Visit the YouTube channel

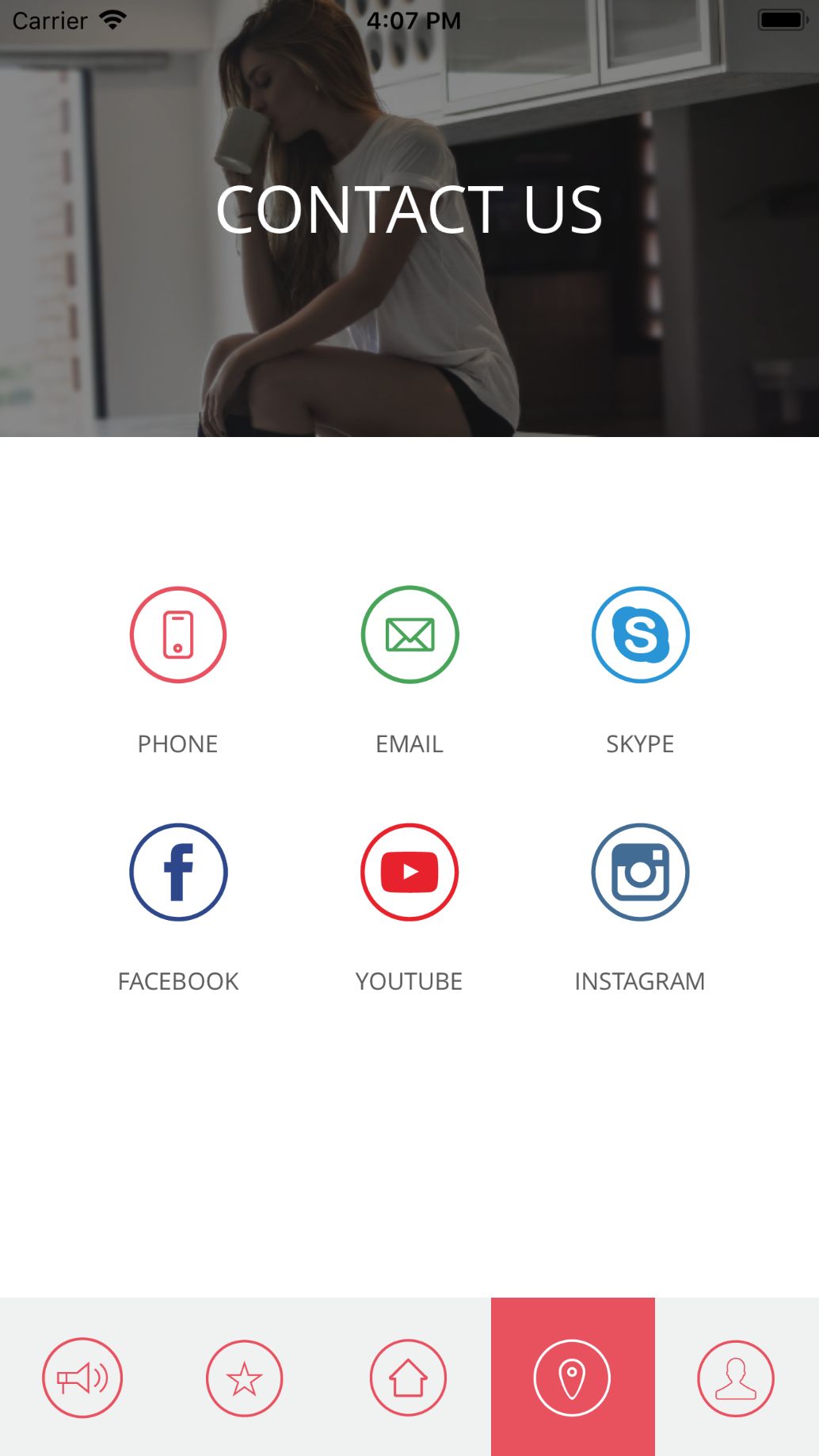tap(409, 872)
